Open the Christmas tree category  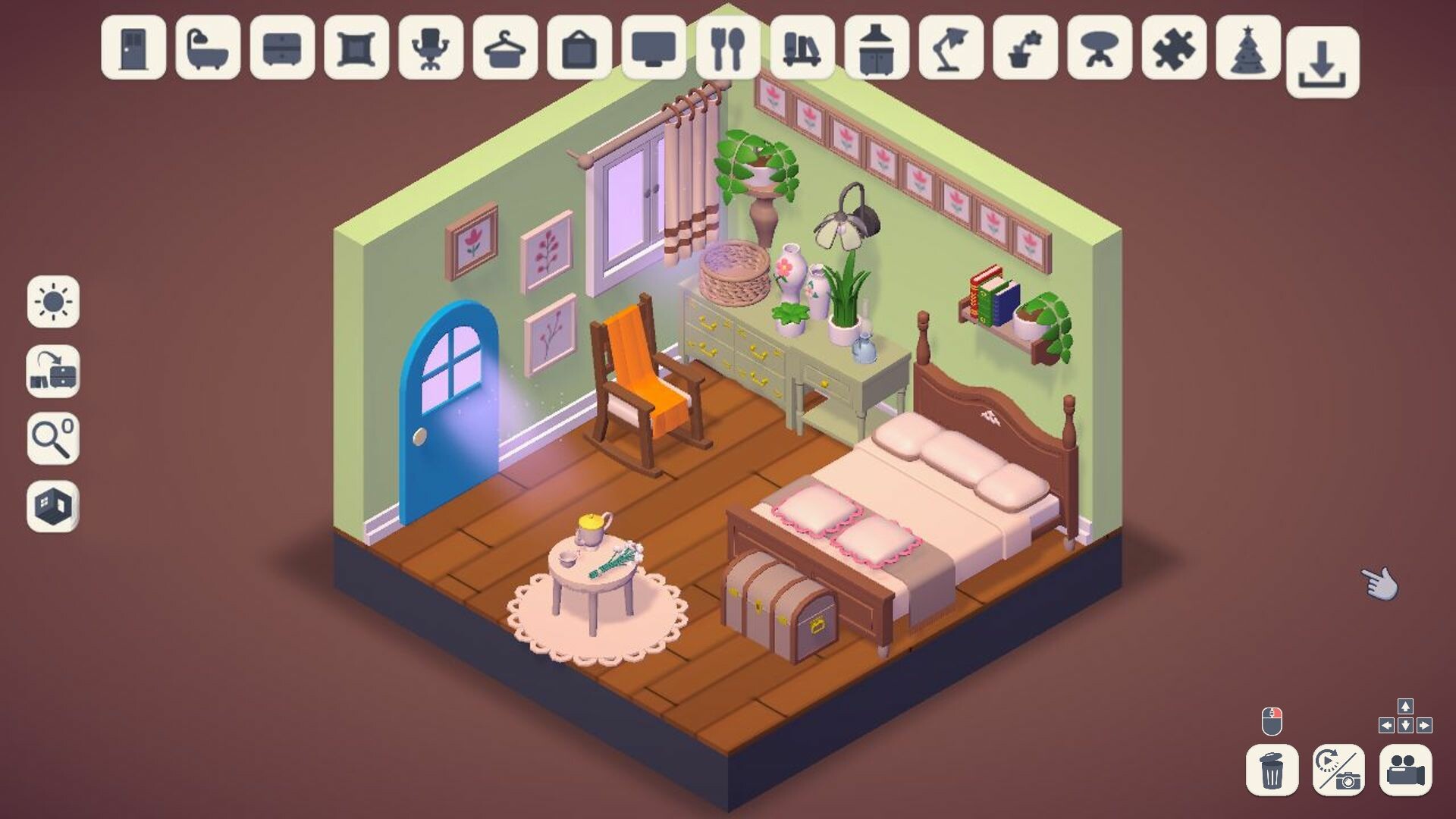(1248, 47)
